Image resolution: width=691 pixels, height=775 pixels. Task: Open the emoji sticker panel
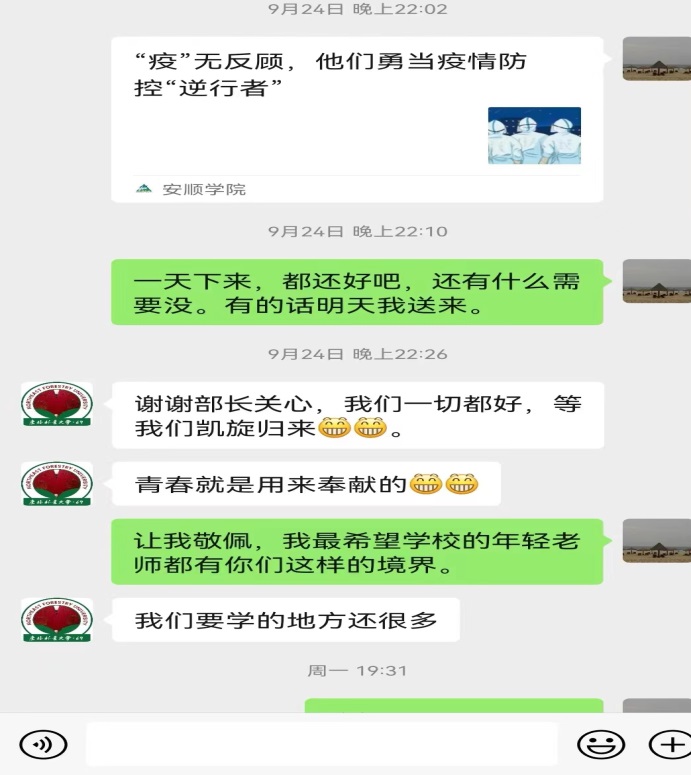pyautogui.click(x=600, y=744)
